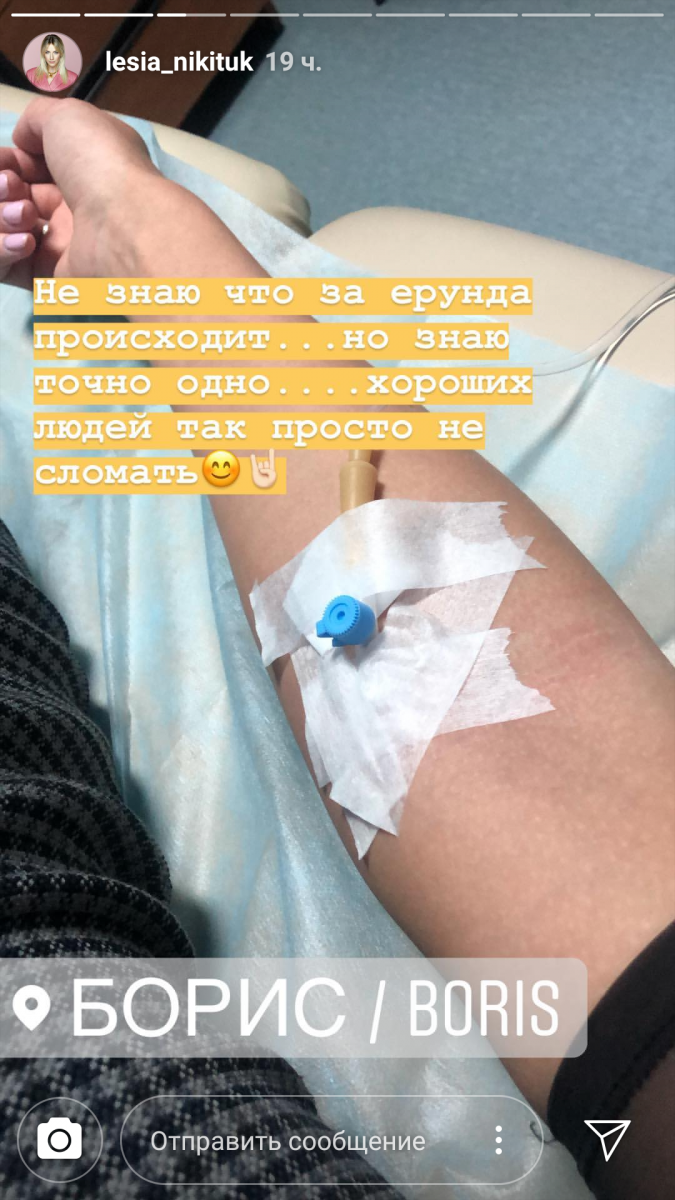The image size is (675, 1200).
Task: Share the story via paper plane icon
Action: click(x=606, y=1140)
